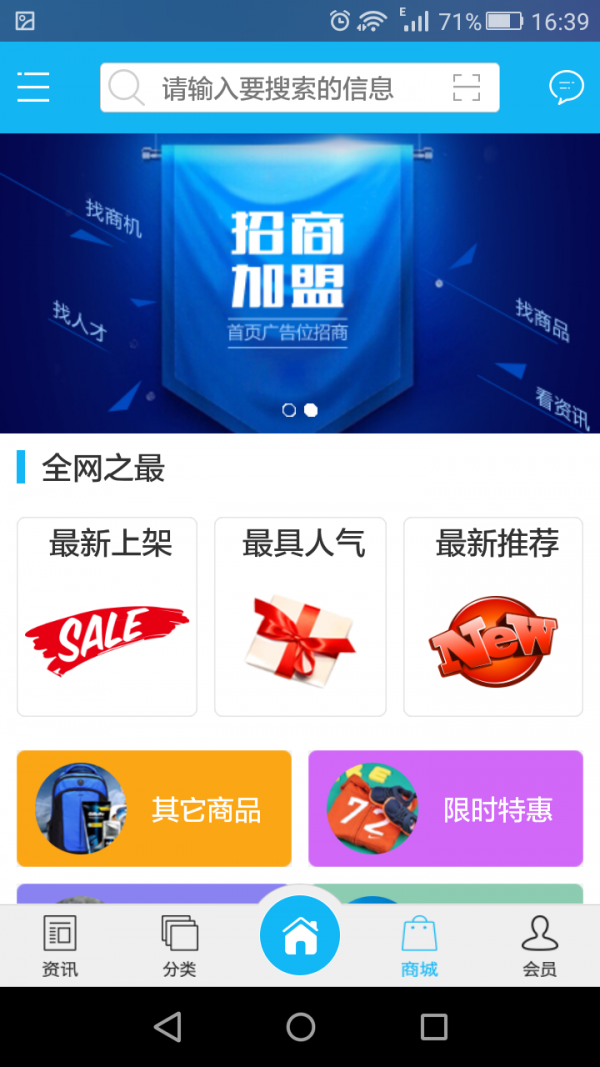
Task: Select the first banner page indicator dot
Action: [289, 410]
